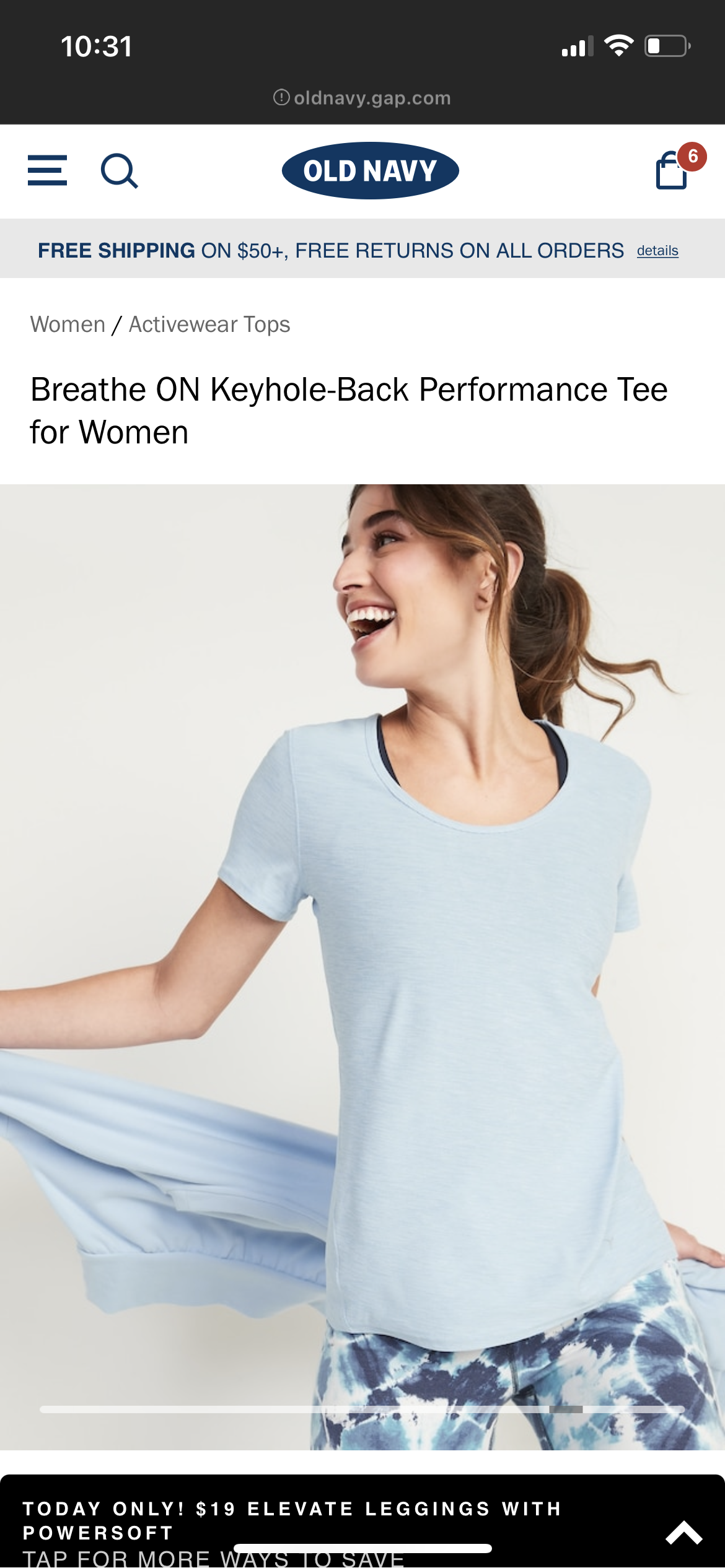View free shipping details link
This screenshot has width=725, height=1568.
point(657,251)
